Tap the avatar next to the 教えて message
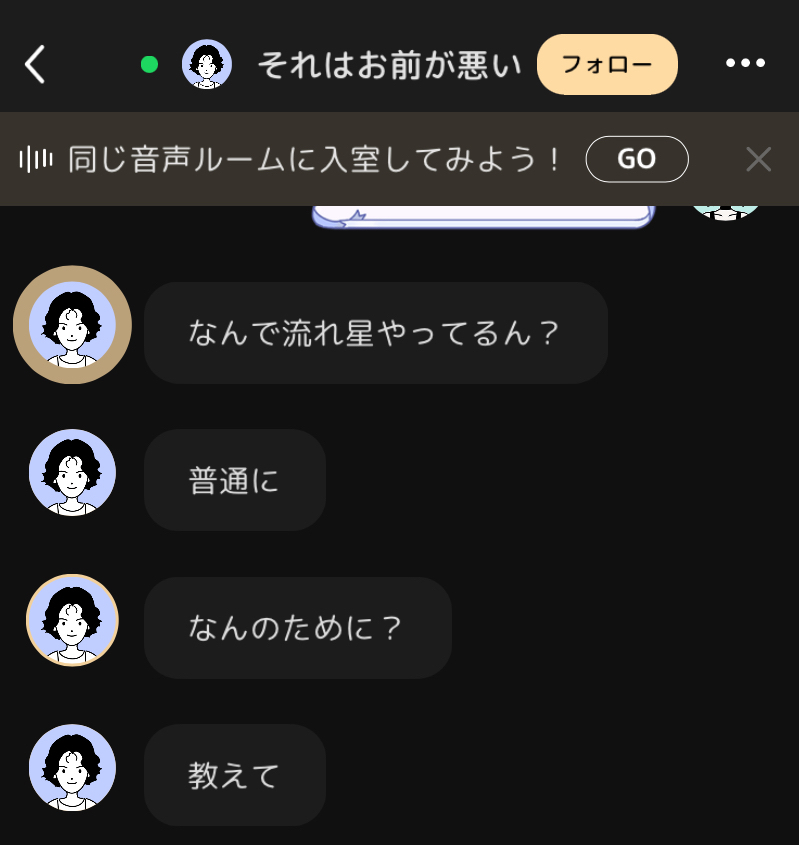Viewport: 799px width, 845px height. [x=71, y=769]
